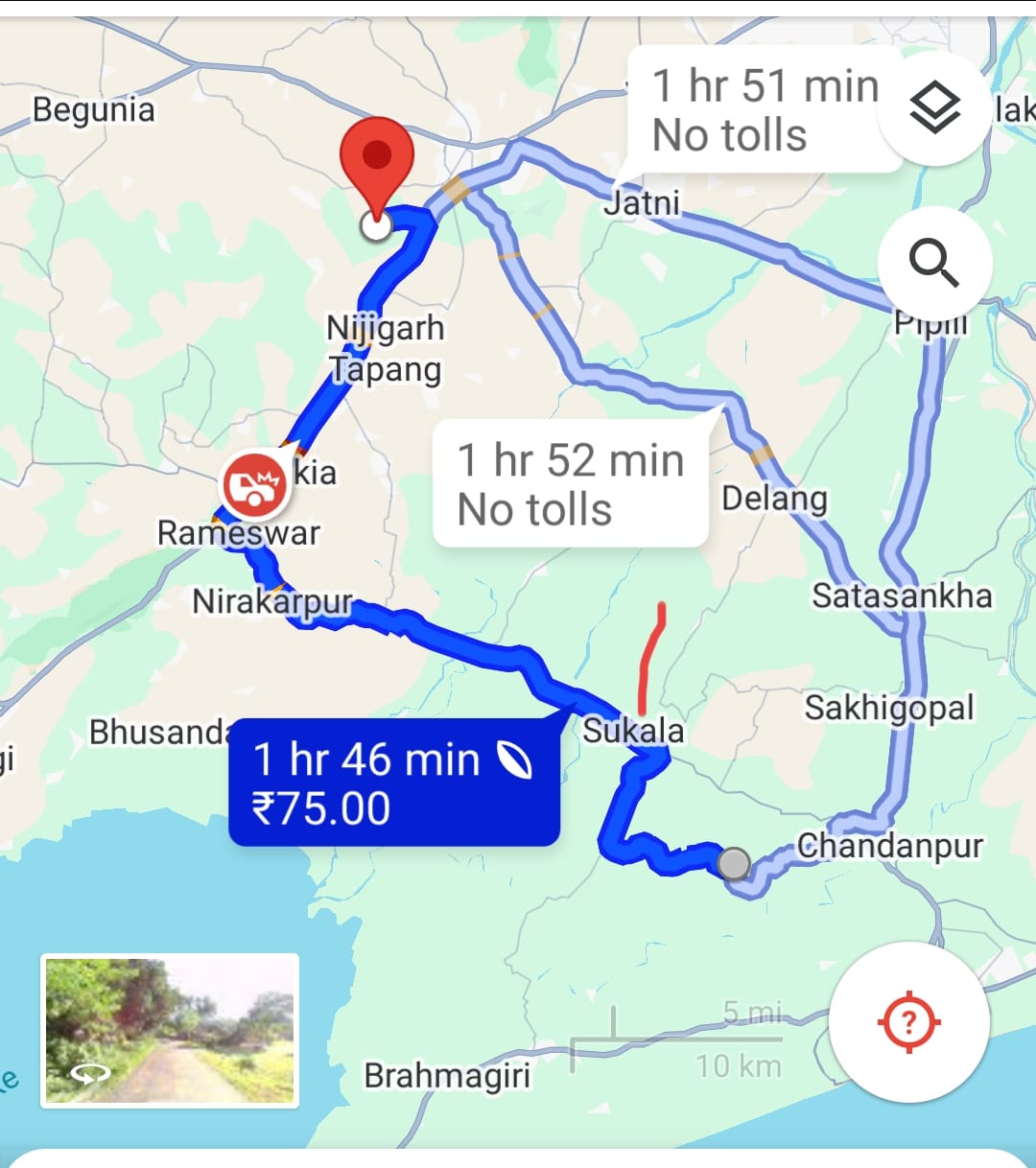1036x1168 pixels.
Task: Open the Street View thumbnail
Action: point(170,1031)
